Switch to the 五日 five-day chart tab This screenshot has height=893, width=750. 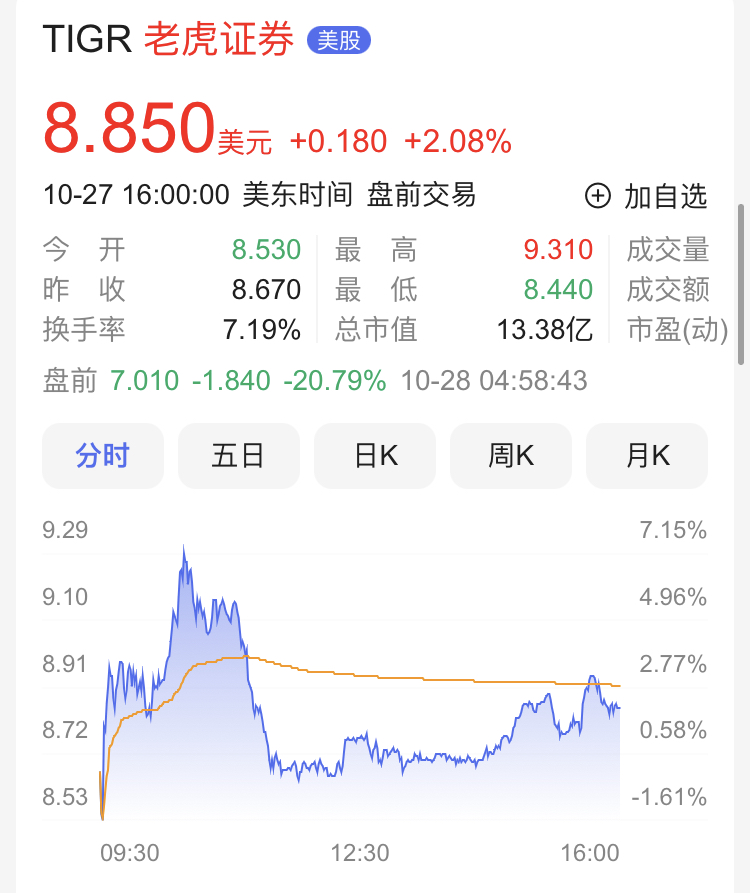(x=238, y=456)
